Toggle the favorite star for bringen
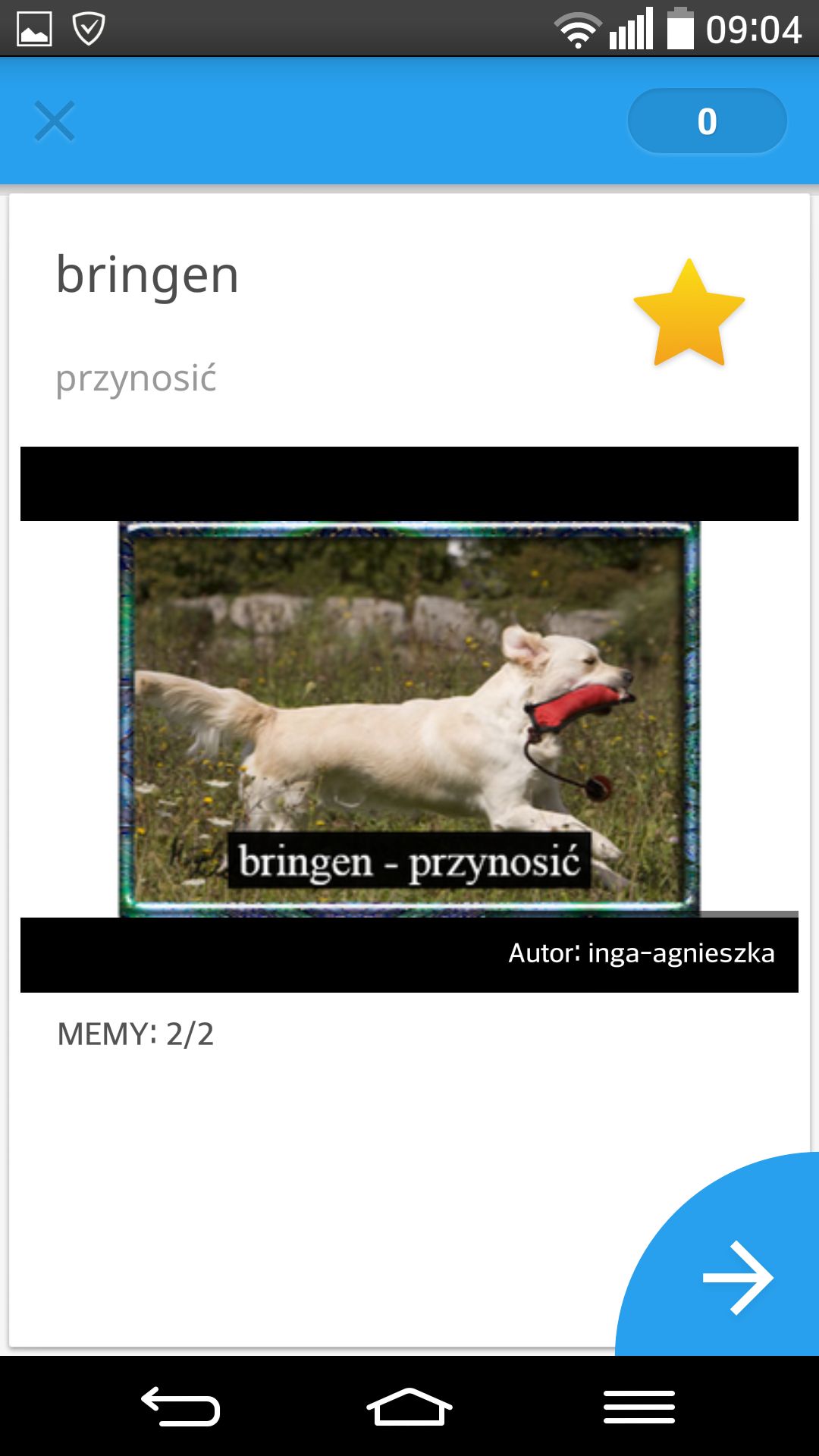Image resolution: width=819 pixels, height=1456 pixels. coord(689,313)
